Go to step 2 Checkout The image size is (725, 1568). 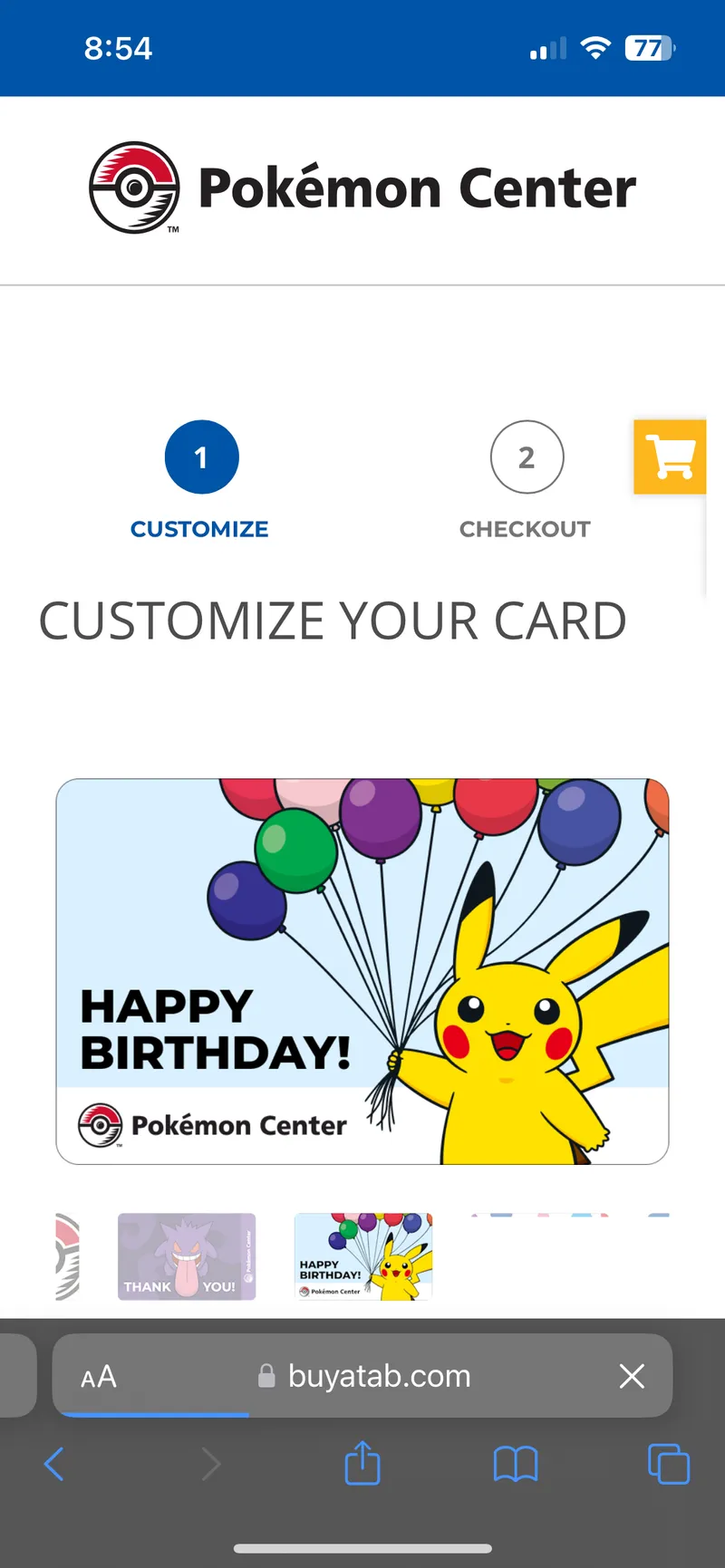[527, 457]
